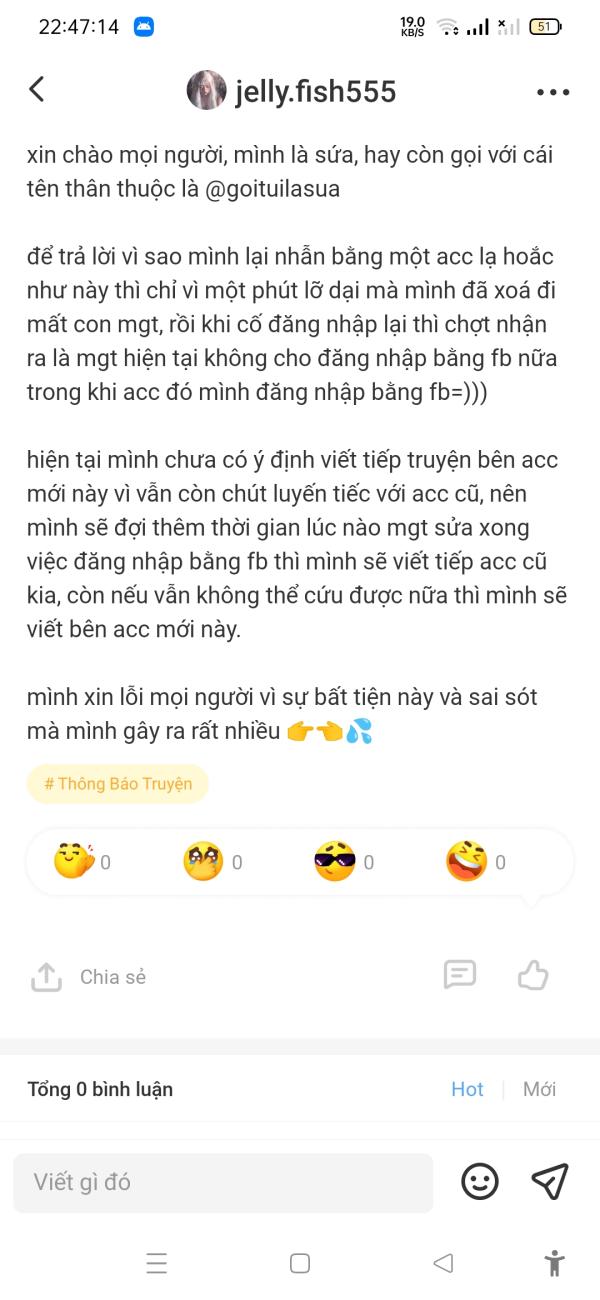Open the emoji picker beside the comment field
The height and width of the screenshot is (1300, 600).
coord(480,1182)
